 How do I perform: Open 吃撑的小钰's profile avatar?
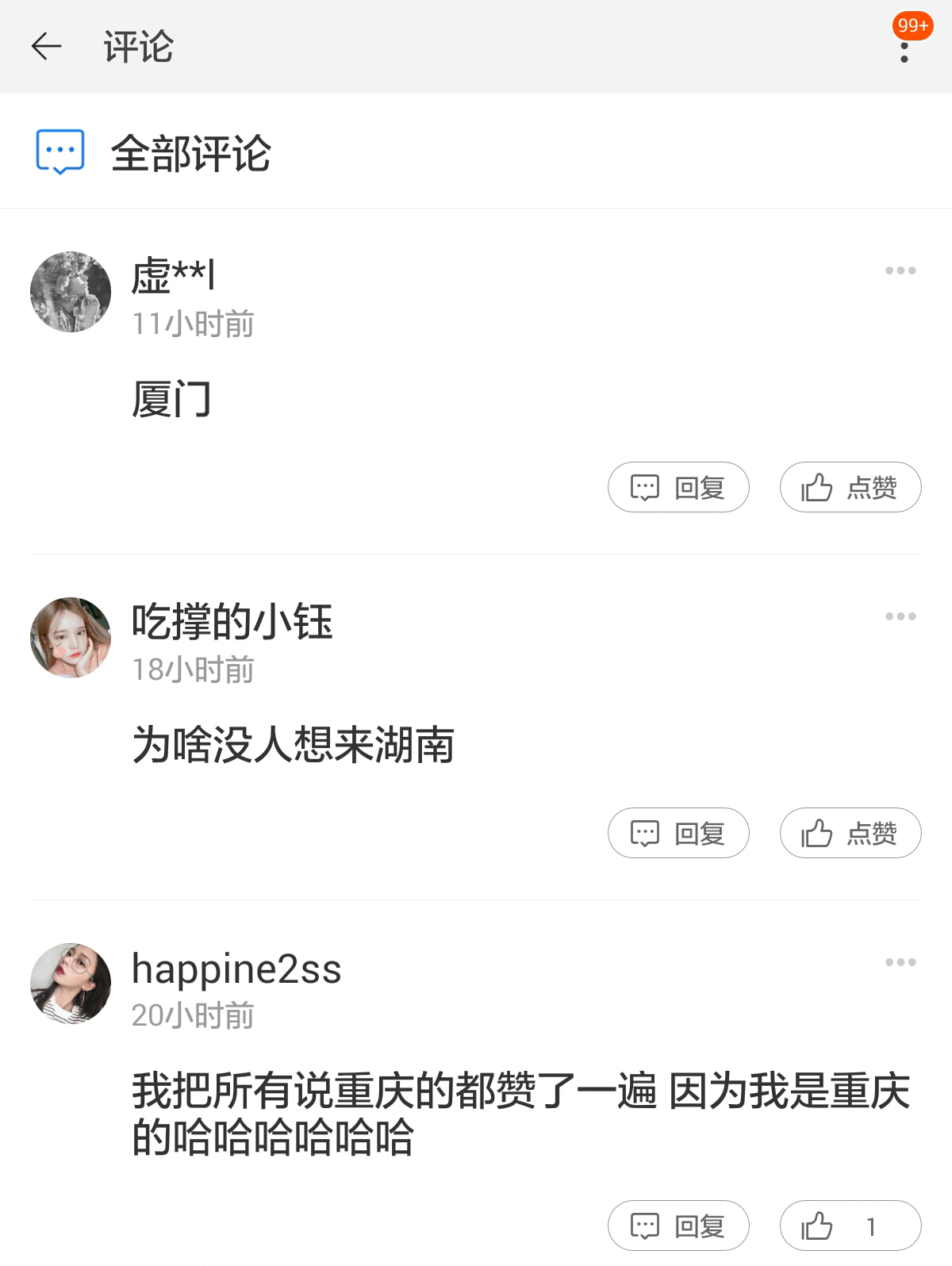tap(71, 638)
